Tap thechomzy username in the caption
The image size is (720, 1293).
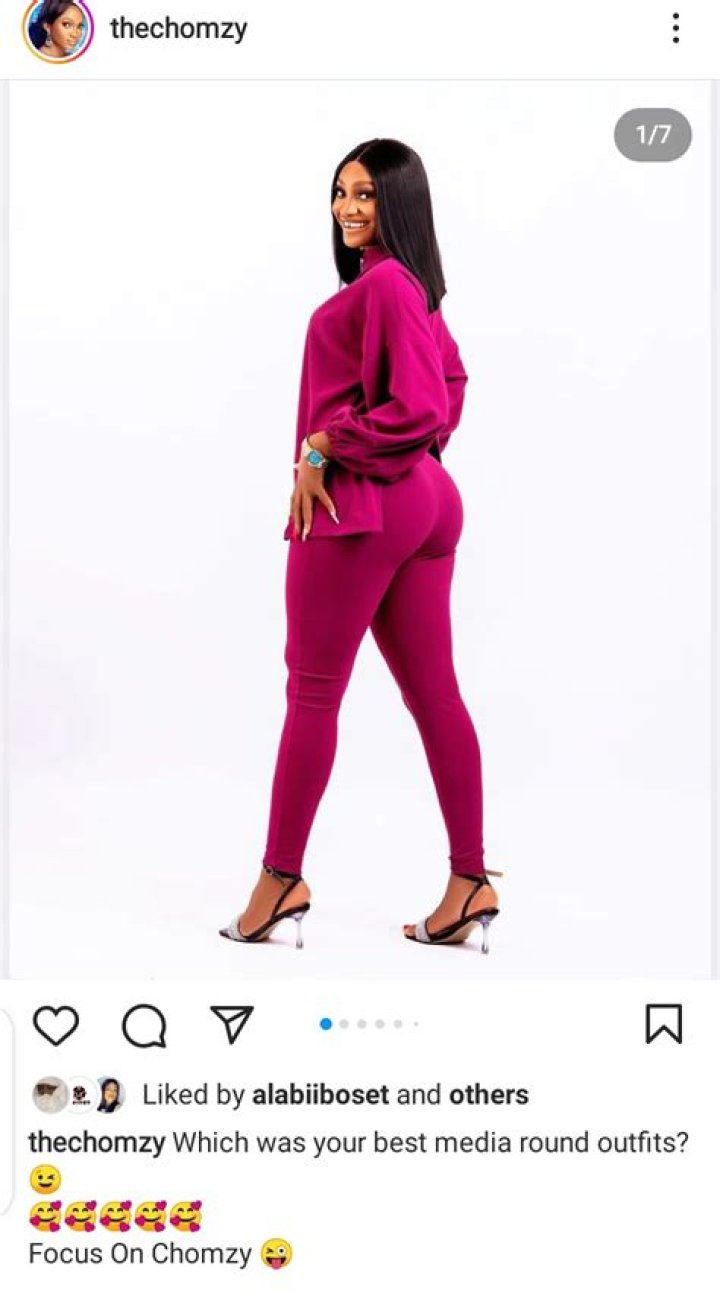(x=97, y=1143)
